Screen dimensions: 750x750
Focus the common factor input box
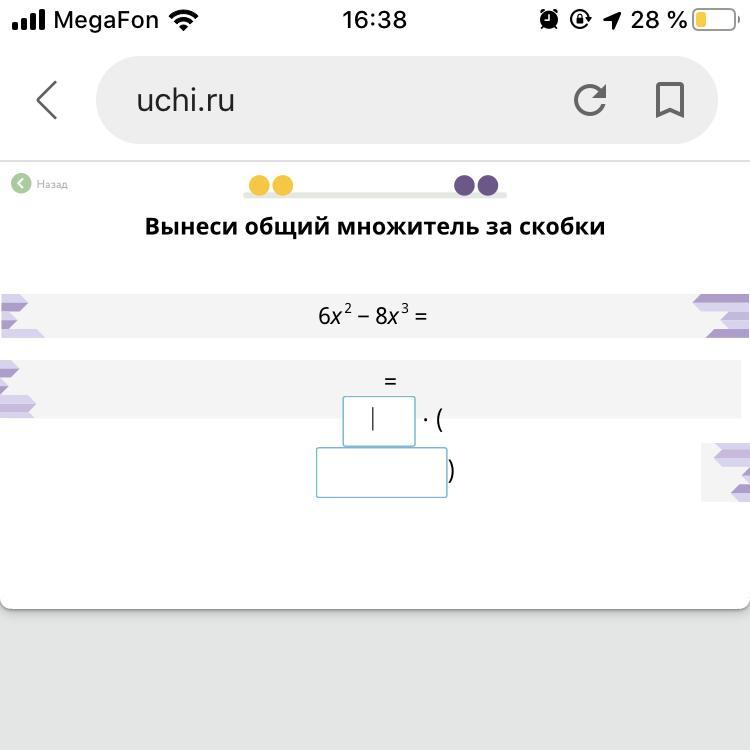pos(378,421)
